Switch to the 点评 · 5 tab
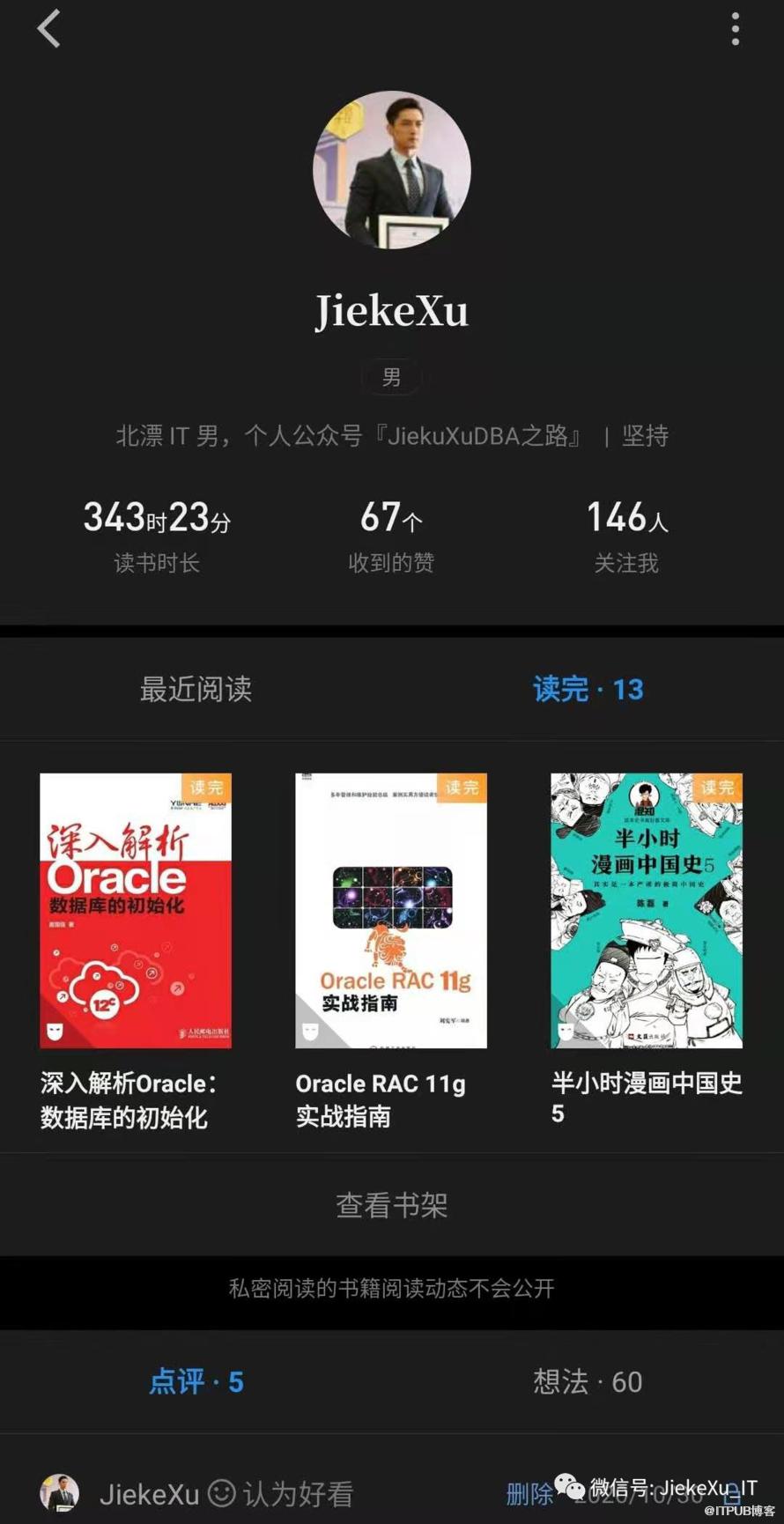784x1524 pixels. [x=196, y=1380]
